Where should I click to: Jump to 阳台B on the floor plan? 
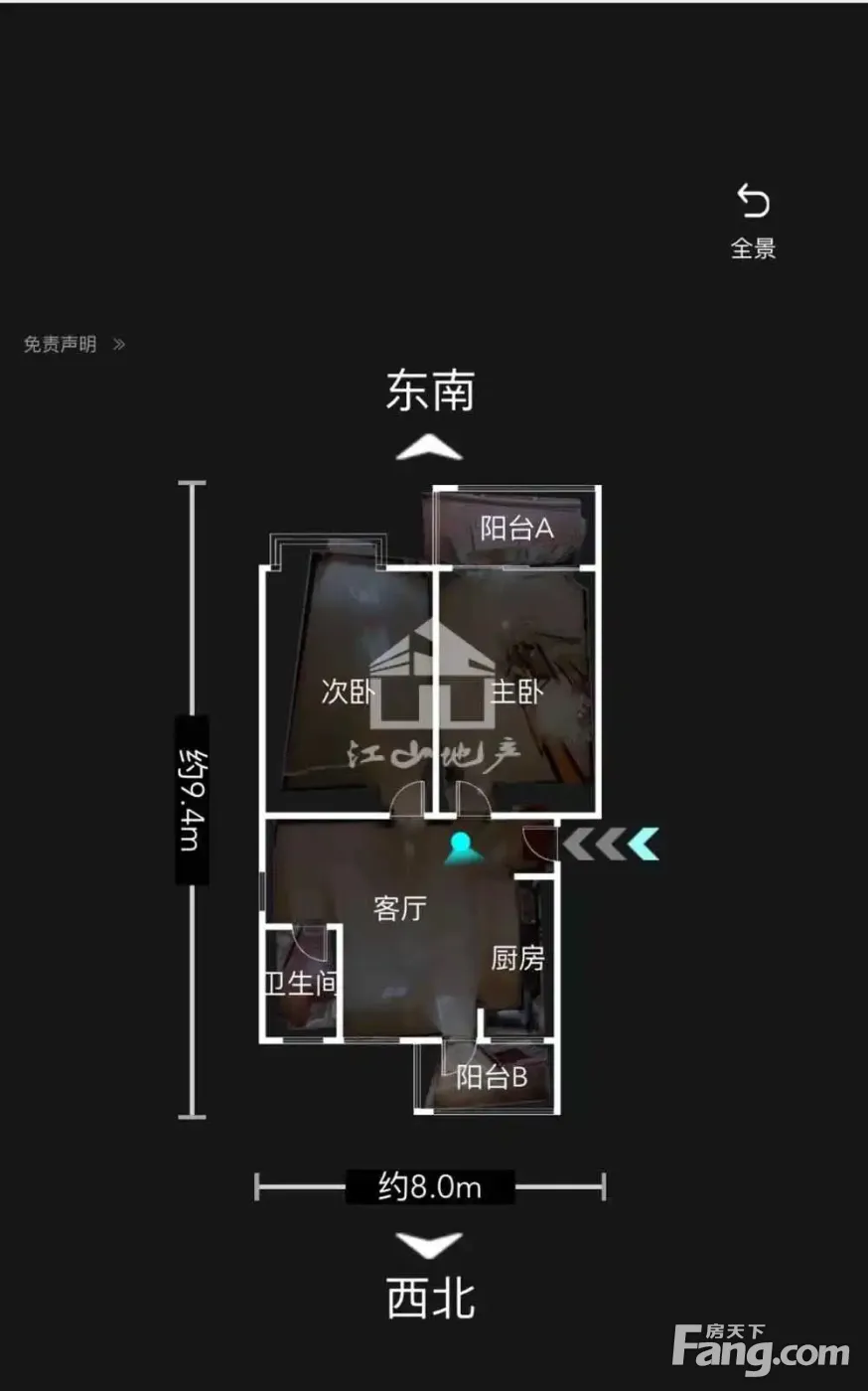click(492, 1077)
